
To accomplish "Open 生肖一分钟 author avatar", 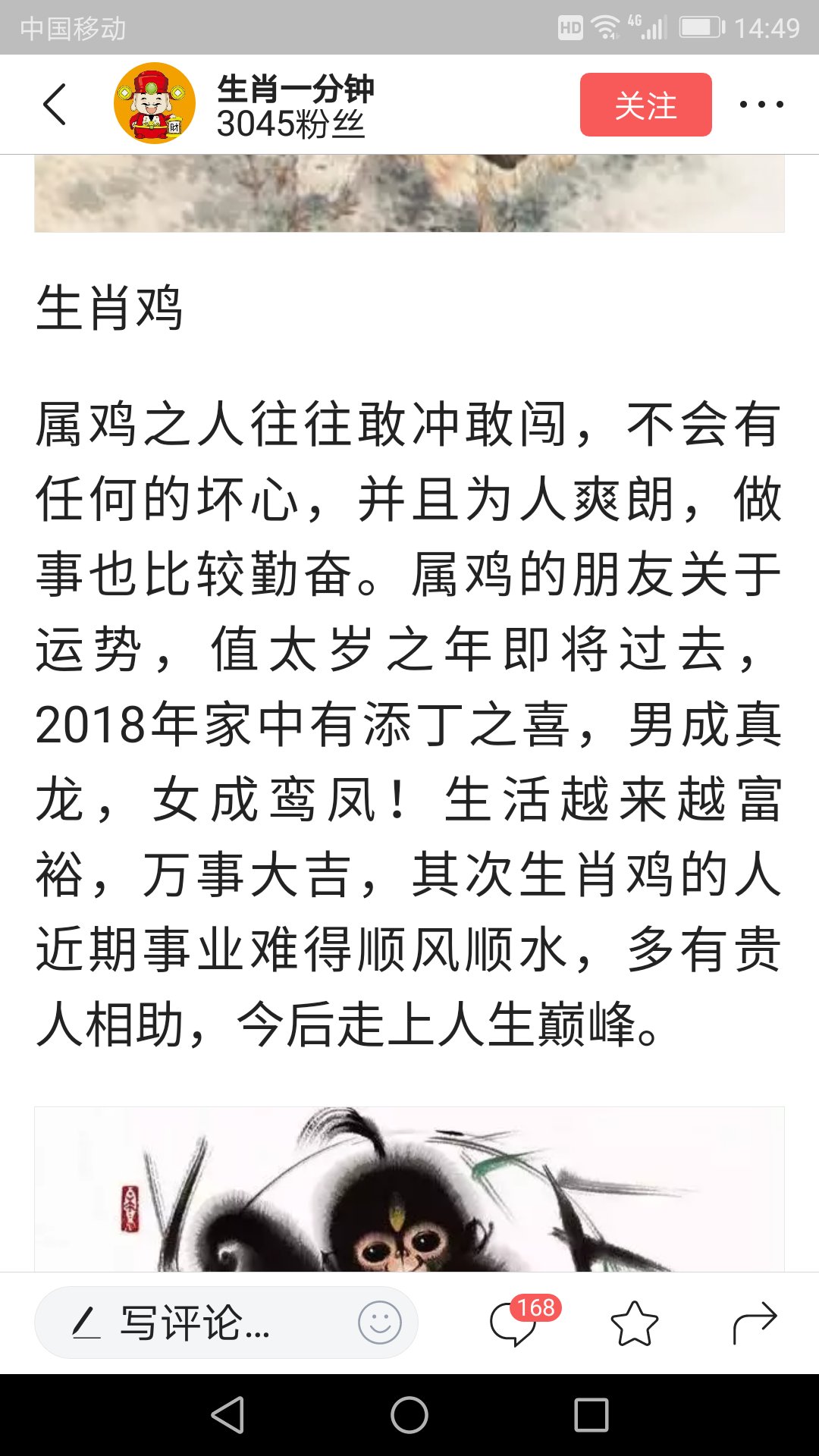I will click(155, 104).
